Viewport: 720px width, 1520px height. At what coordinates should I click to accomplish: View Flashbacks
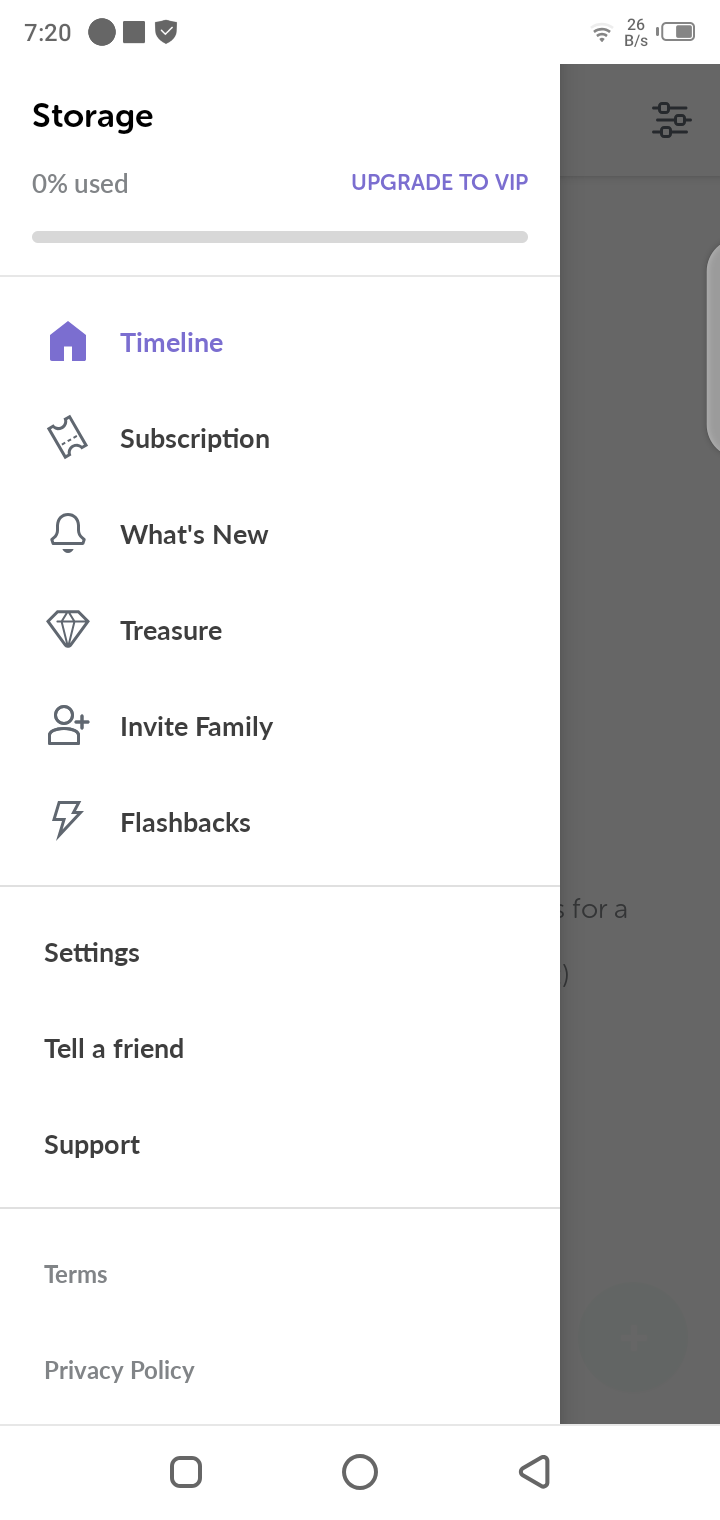[185, 823]
